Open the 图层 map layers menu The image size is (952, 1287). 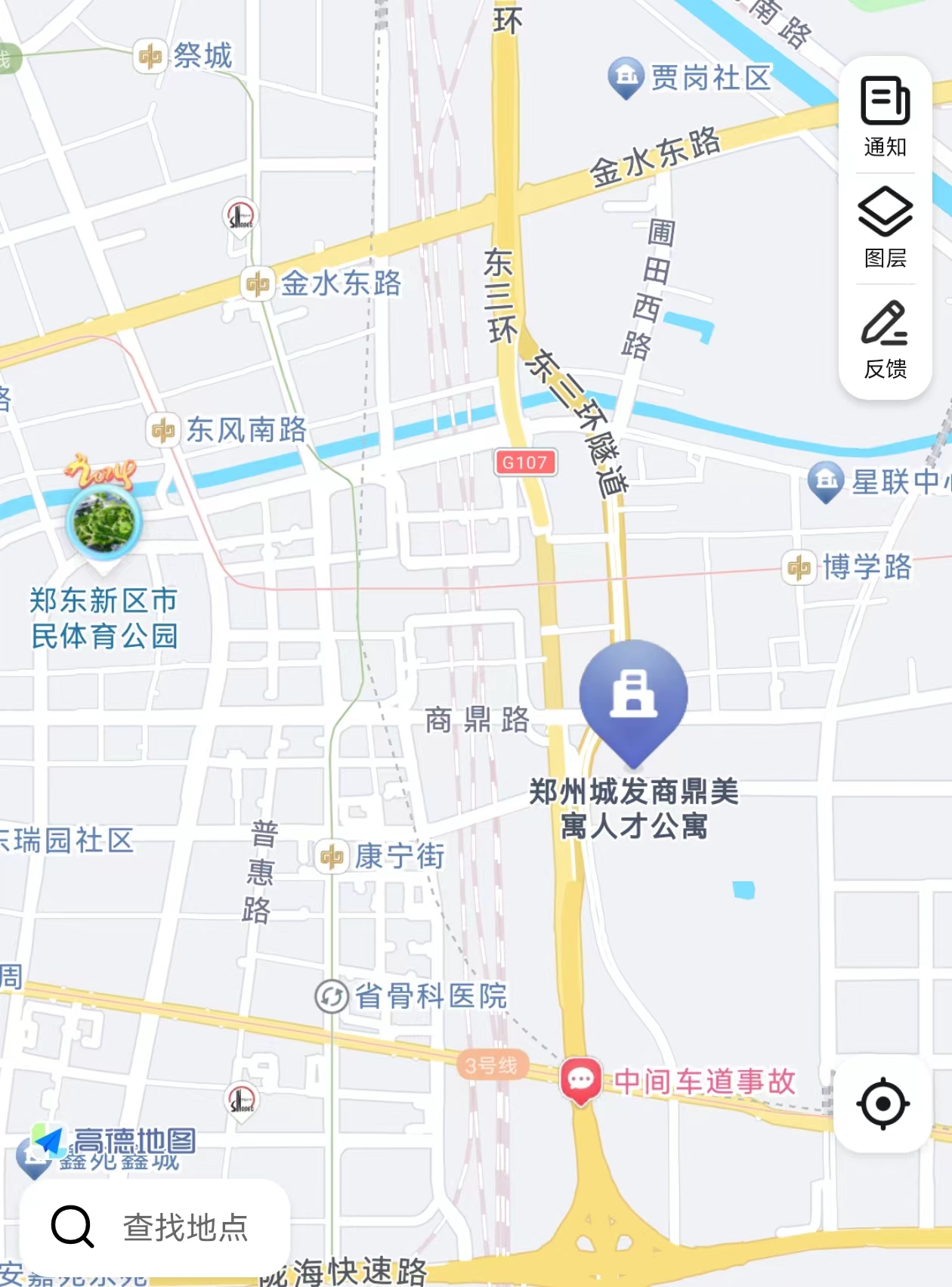tap(885, 227)
